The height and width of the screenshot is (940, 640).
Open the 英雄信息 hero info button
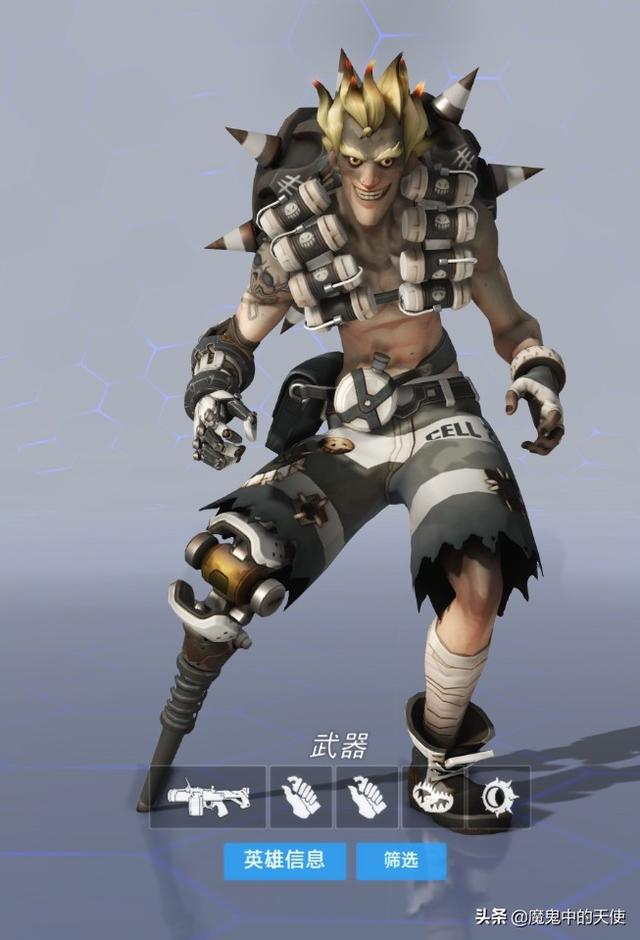(285, 861)
